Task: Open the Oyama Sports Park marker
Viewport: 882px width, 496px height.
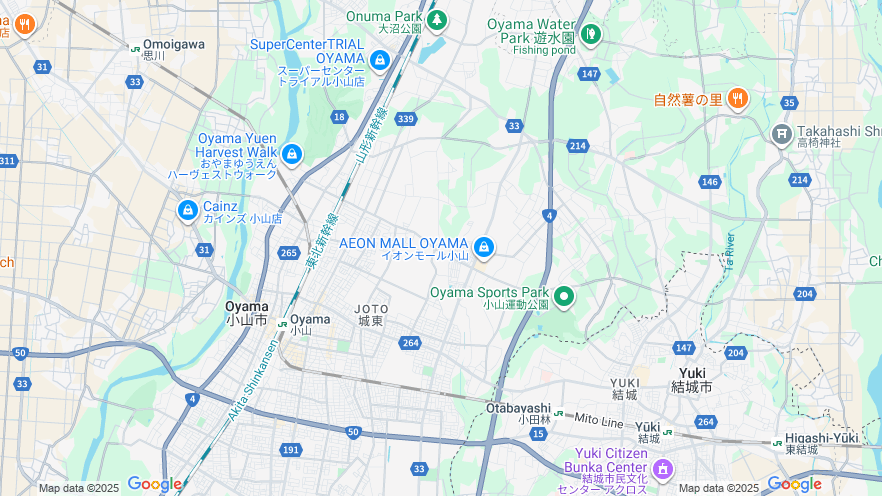Action: [564, 295]
